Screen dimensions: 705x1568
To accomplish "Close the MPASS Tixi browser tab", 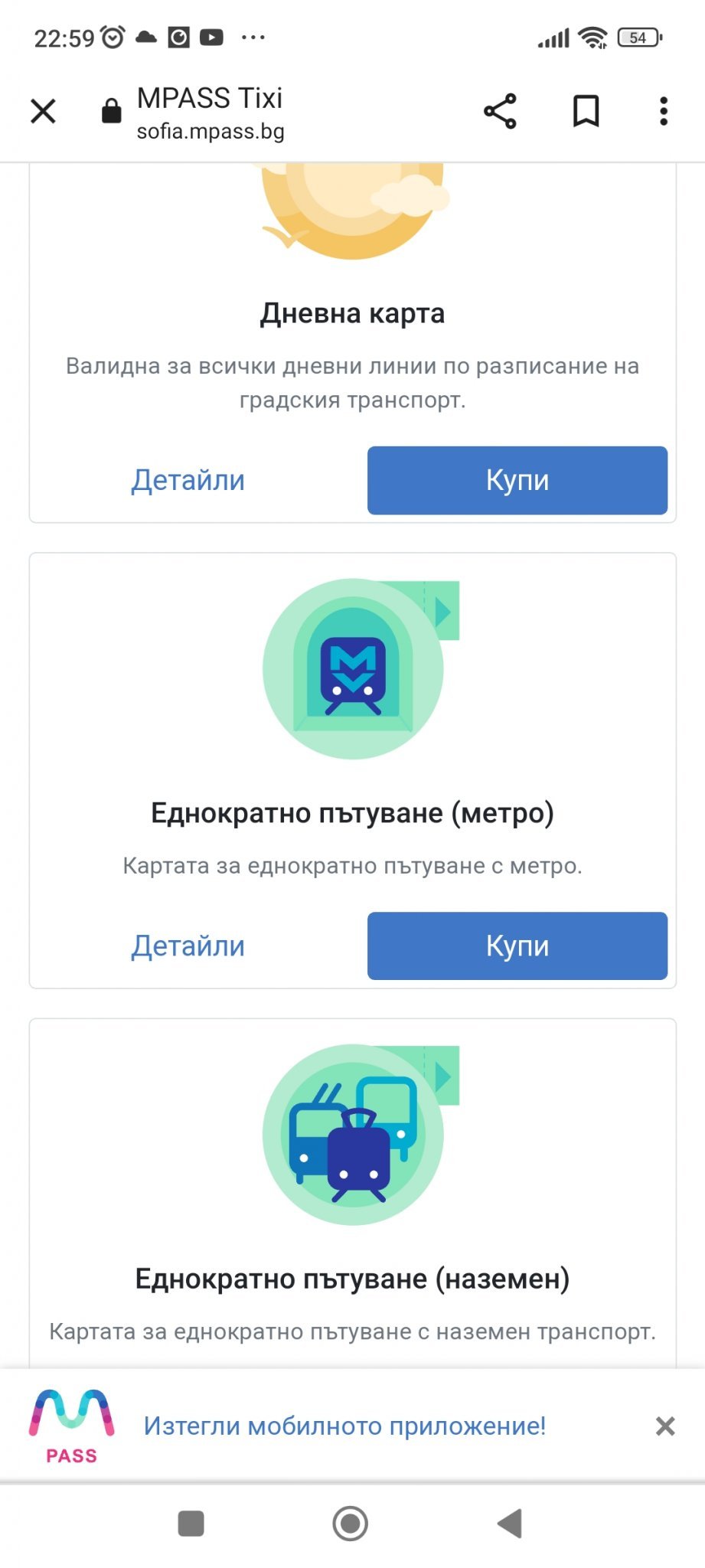I will 44,111.
